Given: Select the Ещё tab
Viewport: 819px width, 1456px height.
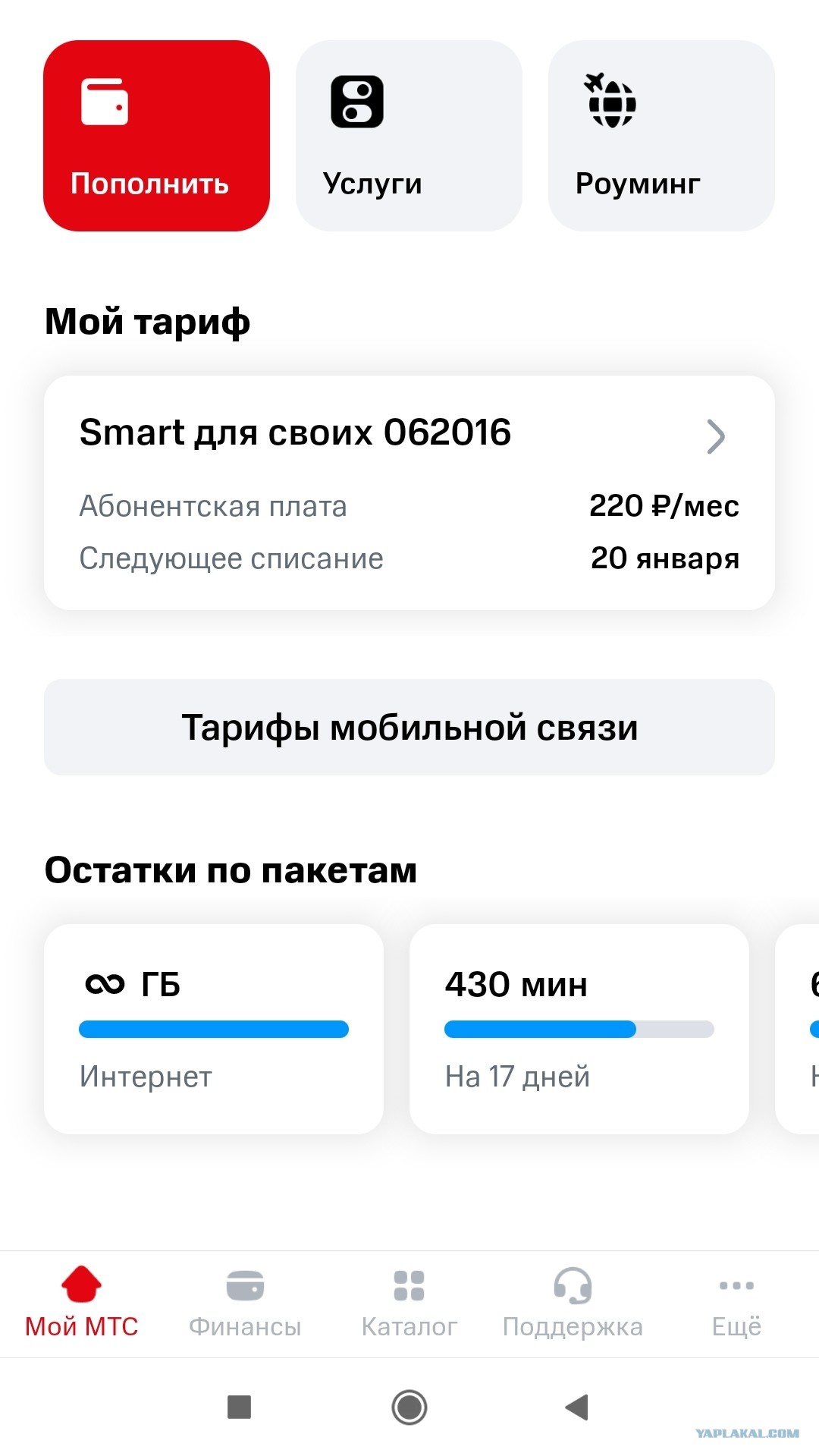Looking at the screenshot, I should coord(736,1302).
